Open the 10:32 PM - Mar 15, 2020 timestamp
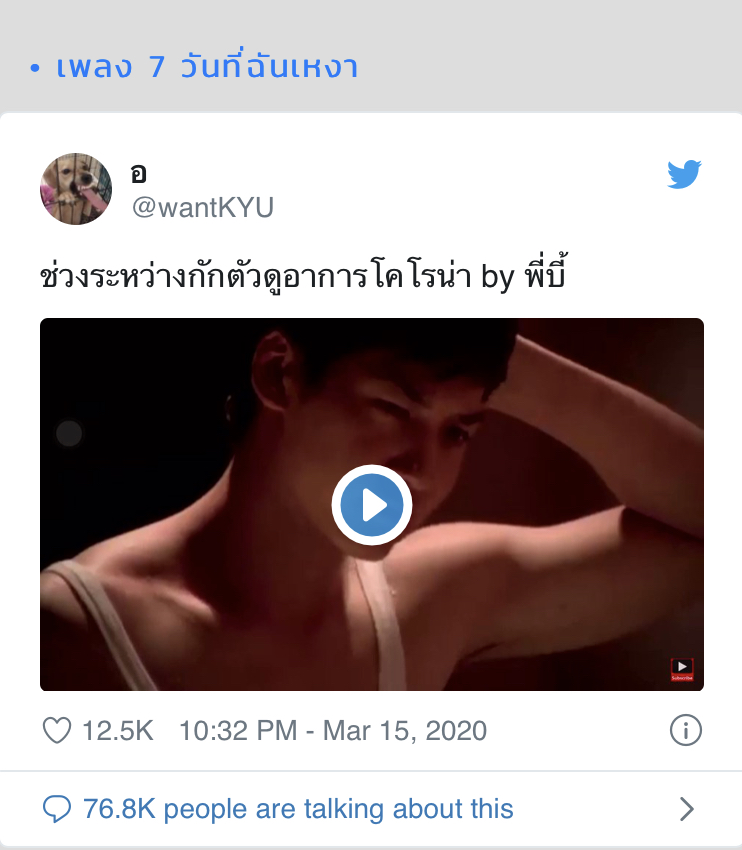The height and width of the screenshot is (850, 742). point(332,731)
